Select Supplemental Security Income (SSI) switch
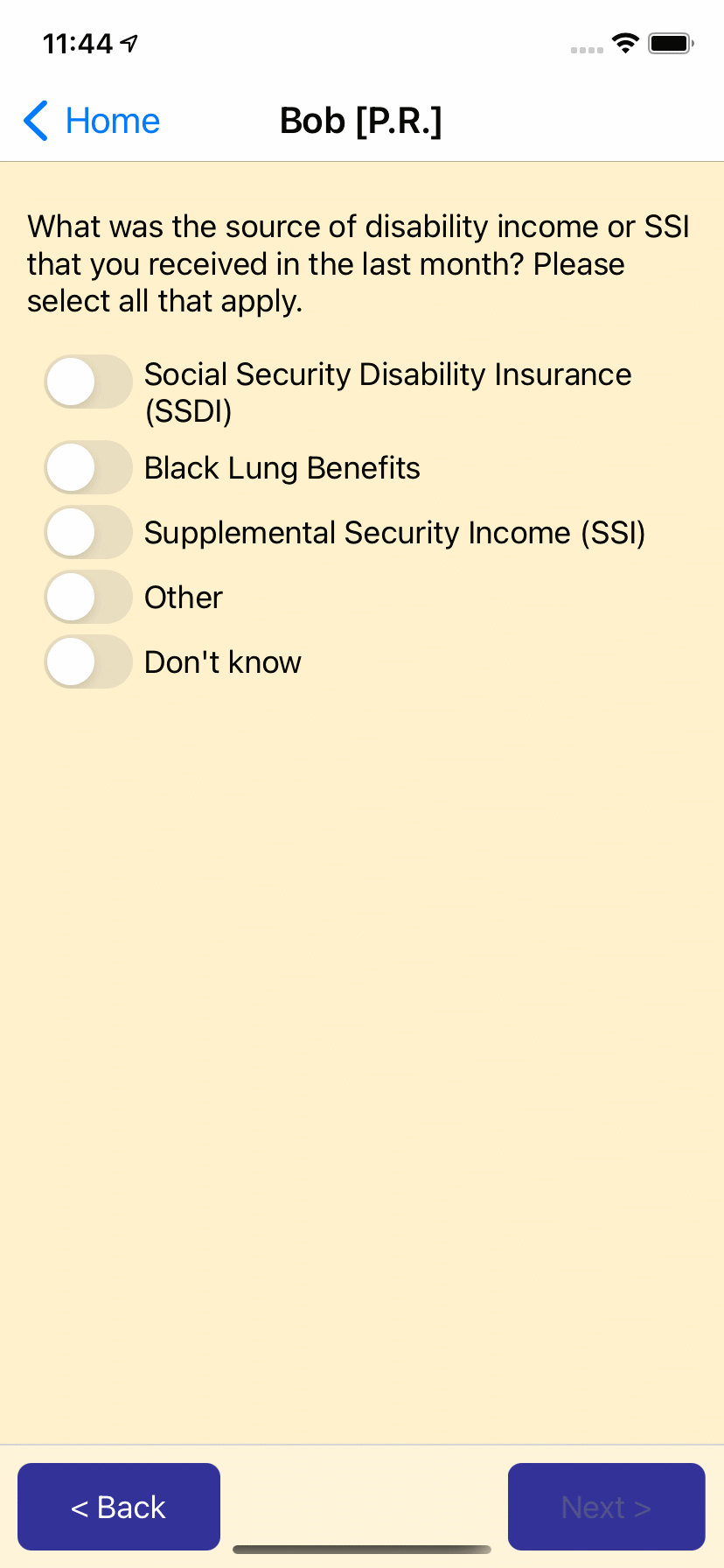This screenshot has height=1568, width=724. click(88, 532)
